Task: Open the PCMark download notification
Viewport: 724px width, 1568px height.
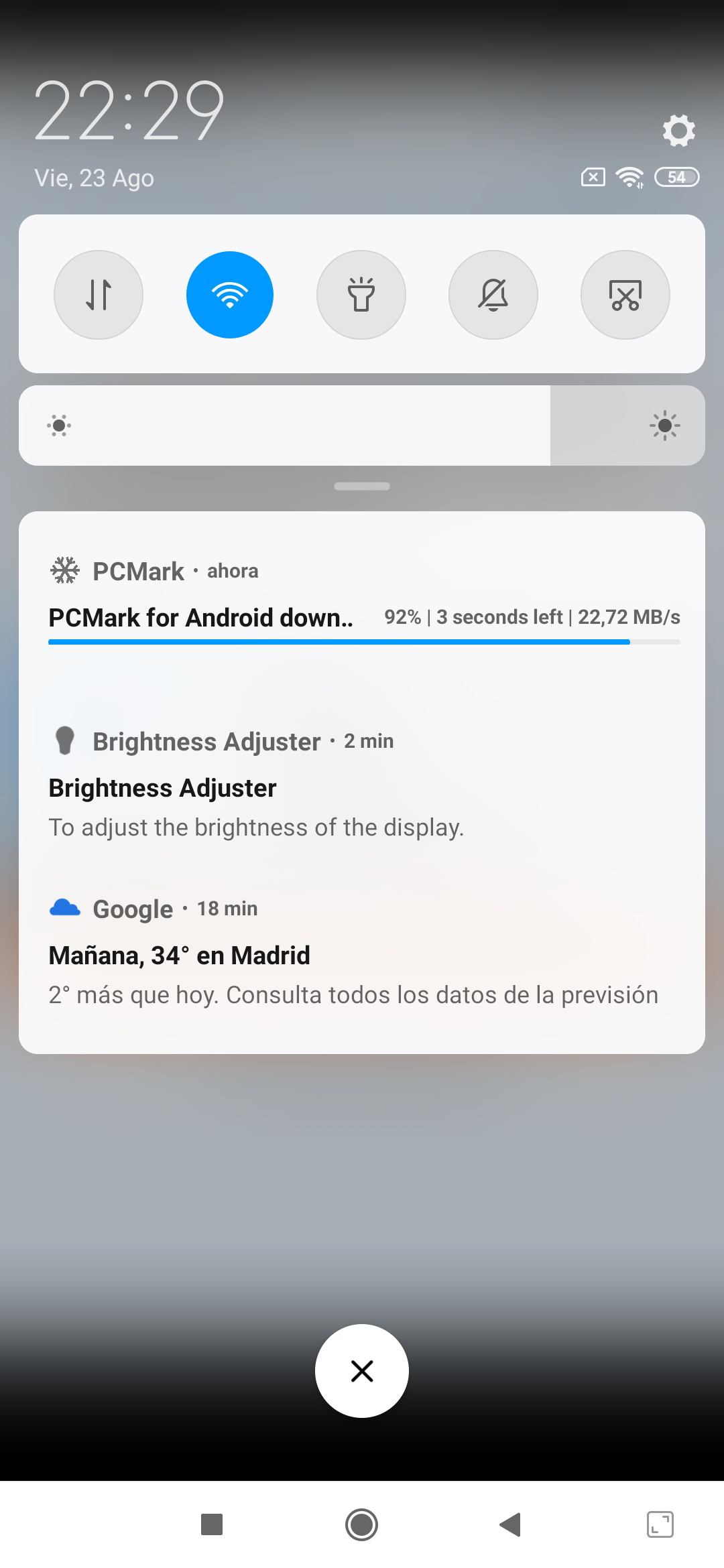Action: click(x=362, y=601)
